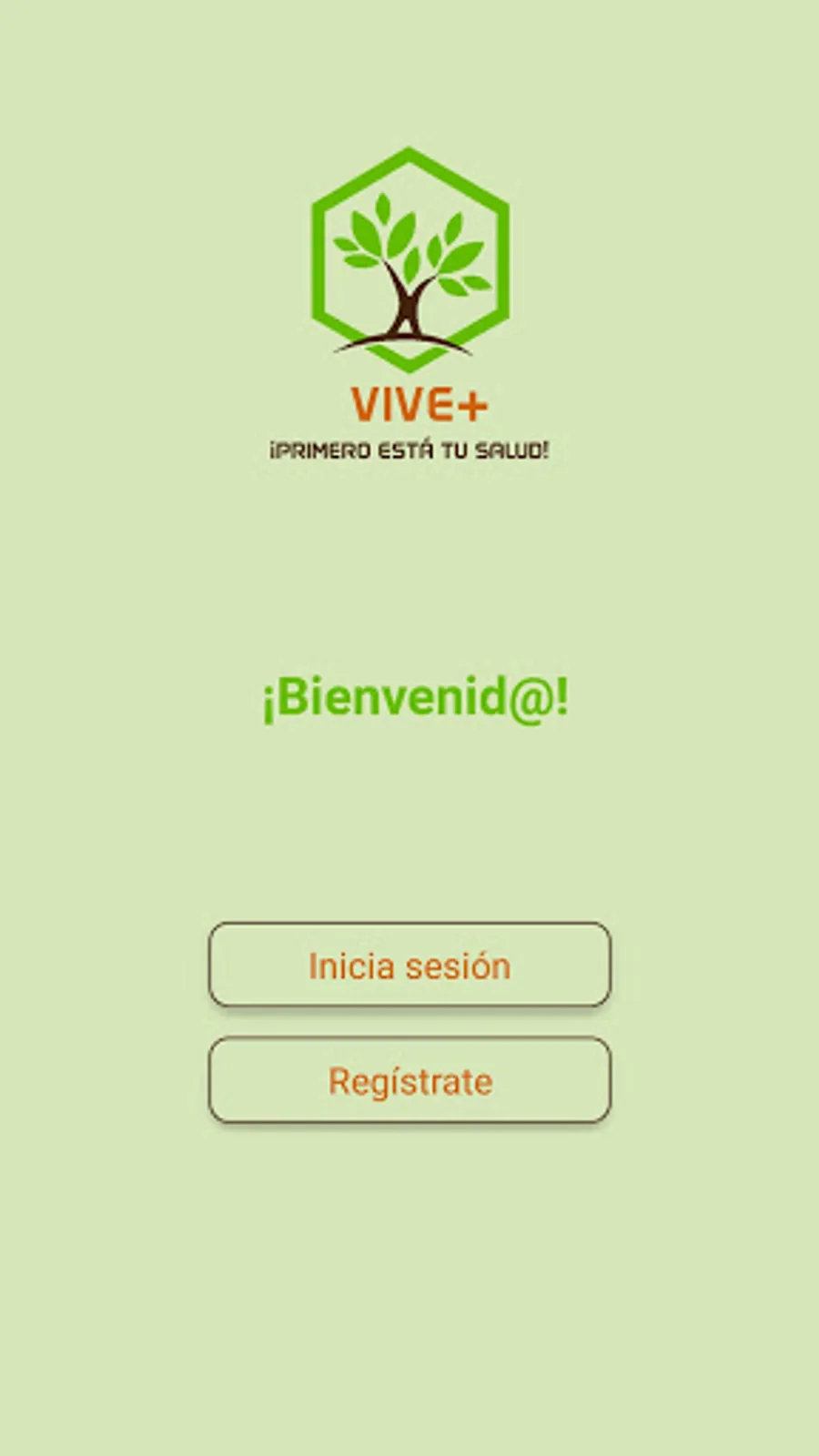This screenshot has height=1456, width=819.
Task: Tap the Inicia sesión button
Action: click(x=409, y=965)
